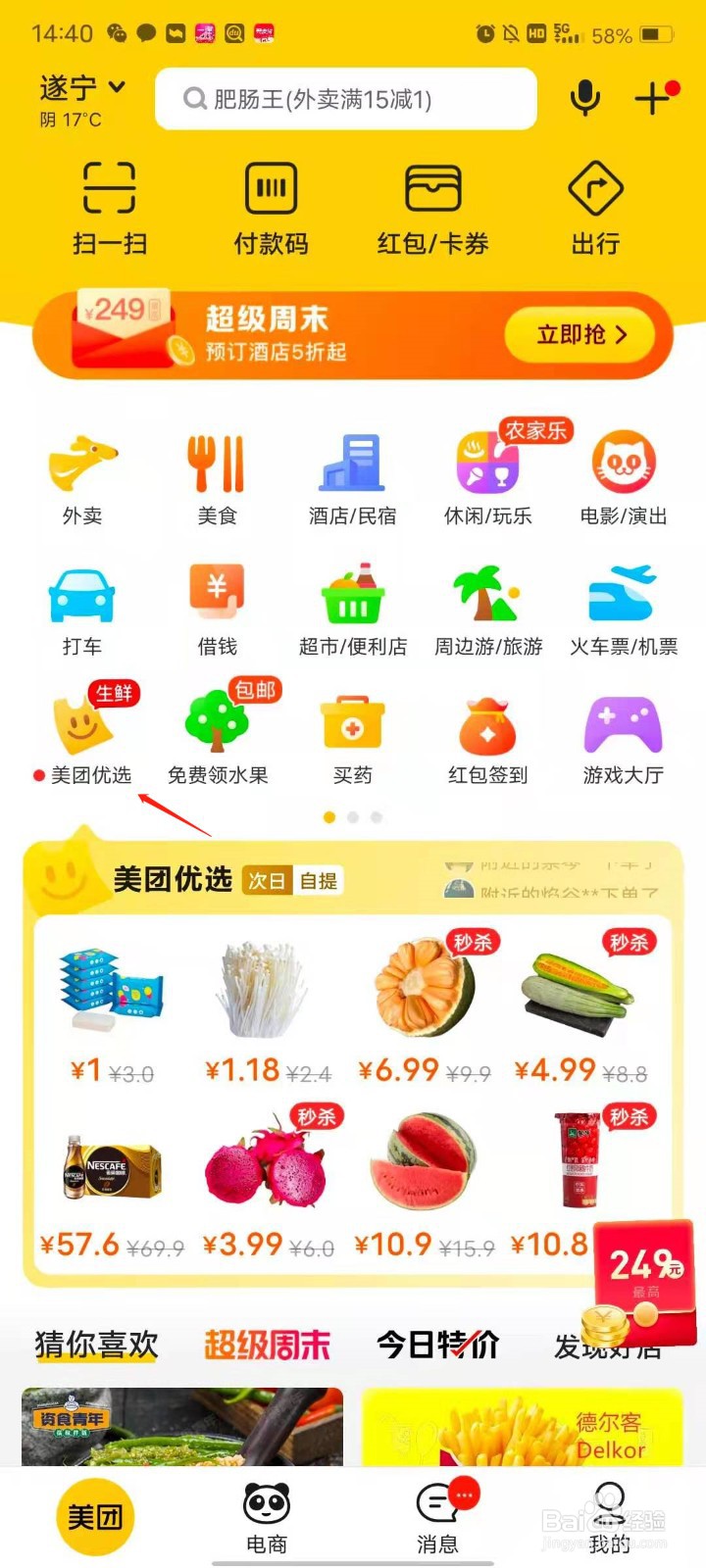This screenshot has width=706, height=1568.
Task: Tap the 立即抢 grab-now button
Action: click(580, 335)
